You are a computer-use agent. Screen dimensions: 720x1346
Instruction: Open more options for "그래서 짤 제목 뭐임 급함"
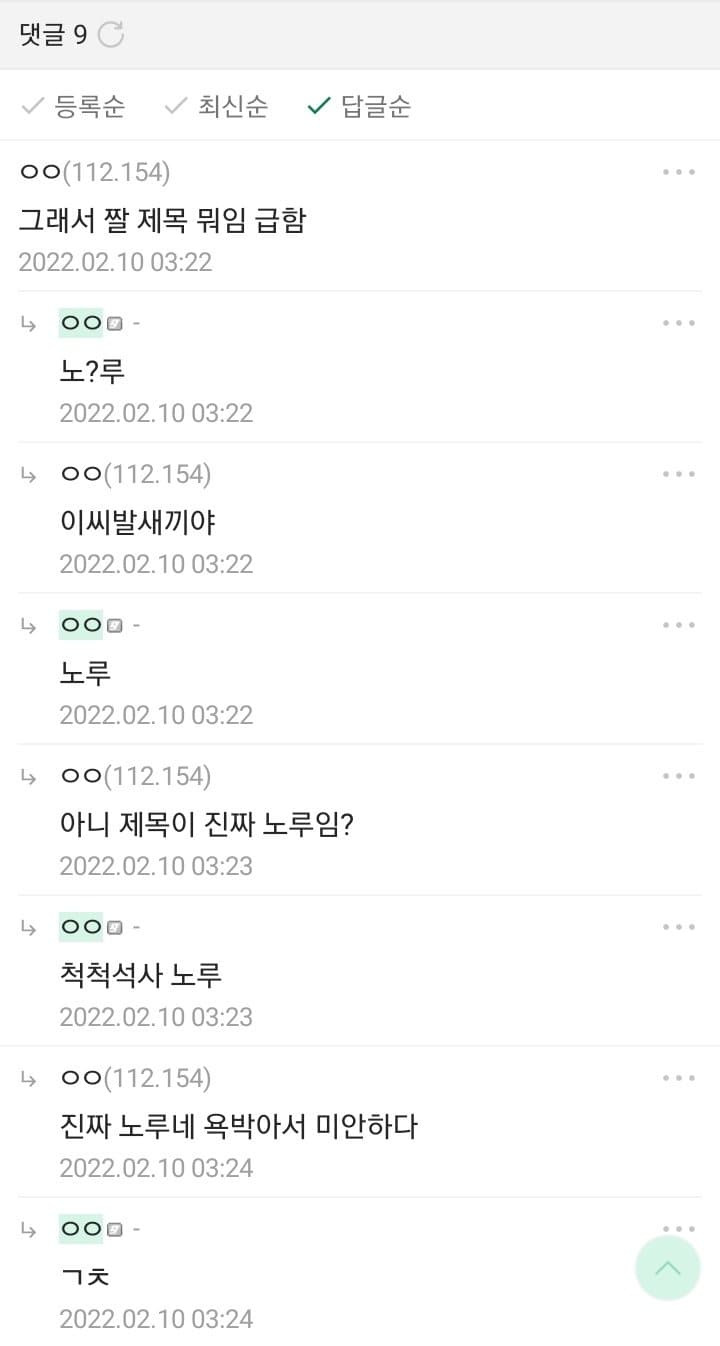679,173
